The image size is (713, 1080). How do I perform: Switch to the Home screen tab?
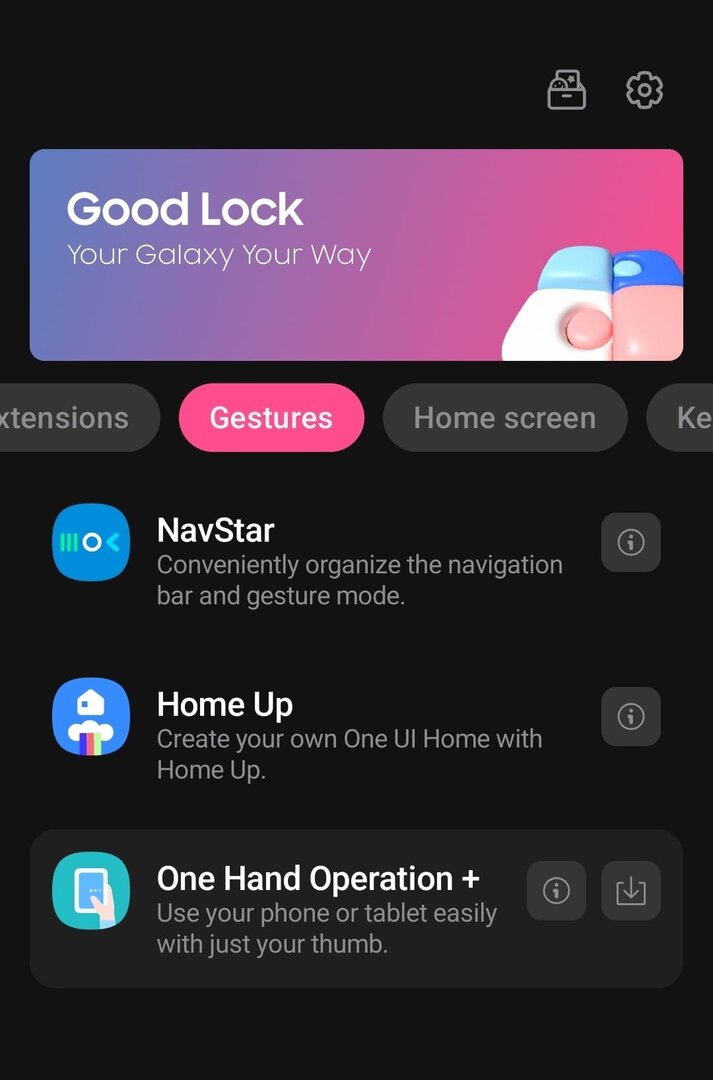coord(504,418)
